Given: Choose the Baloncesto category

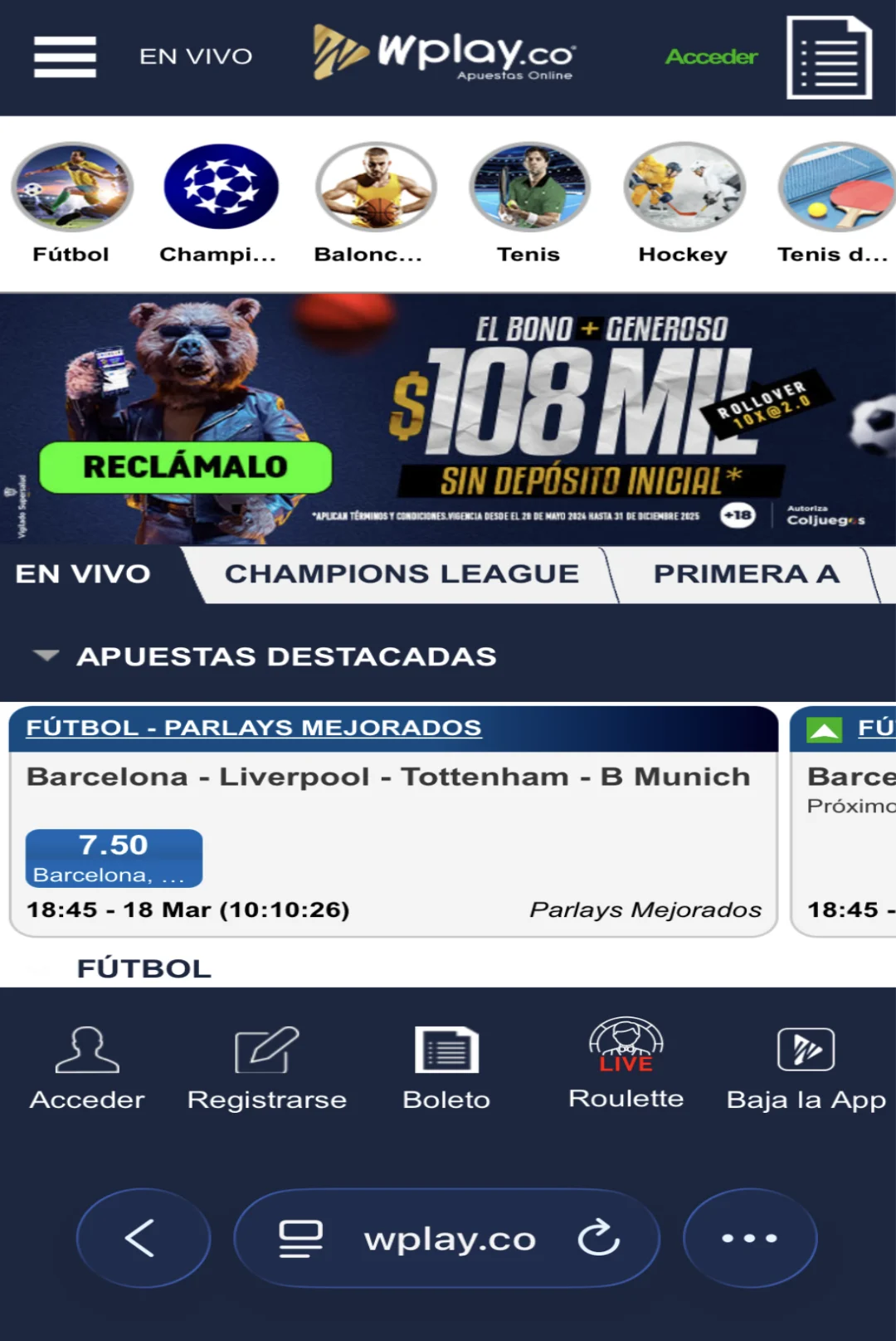Looking at the screenshot, I should [x=375, y=202].
